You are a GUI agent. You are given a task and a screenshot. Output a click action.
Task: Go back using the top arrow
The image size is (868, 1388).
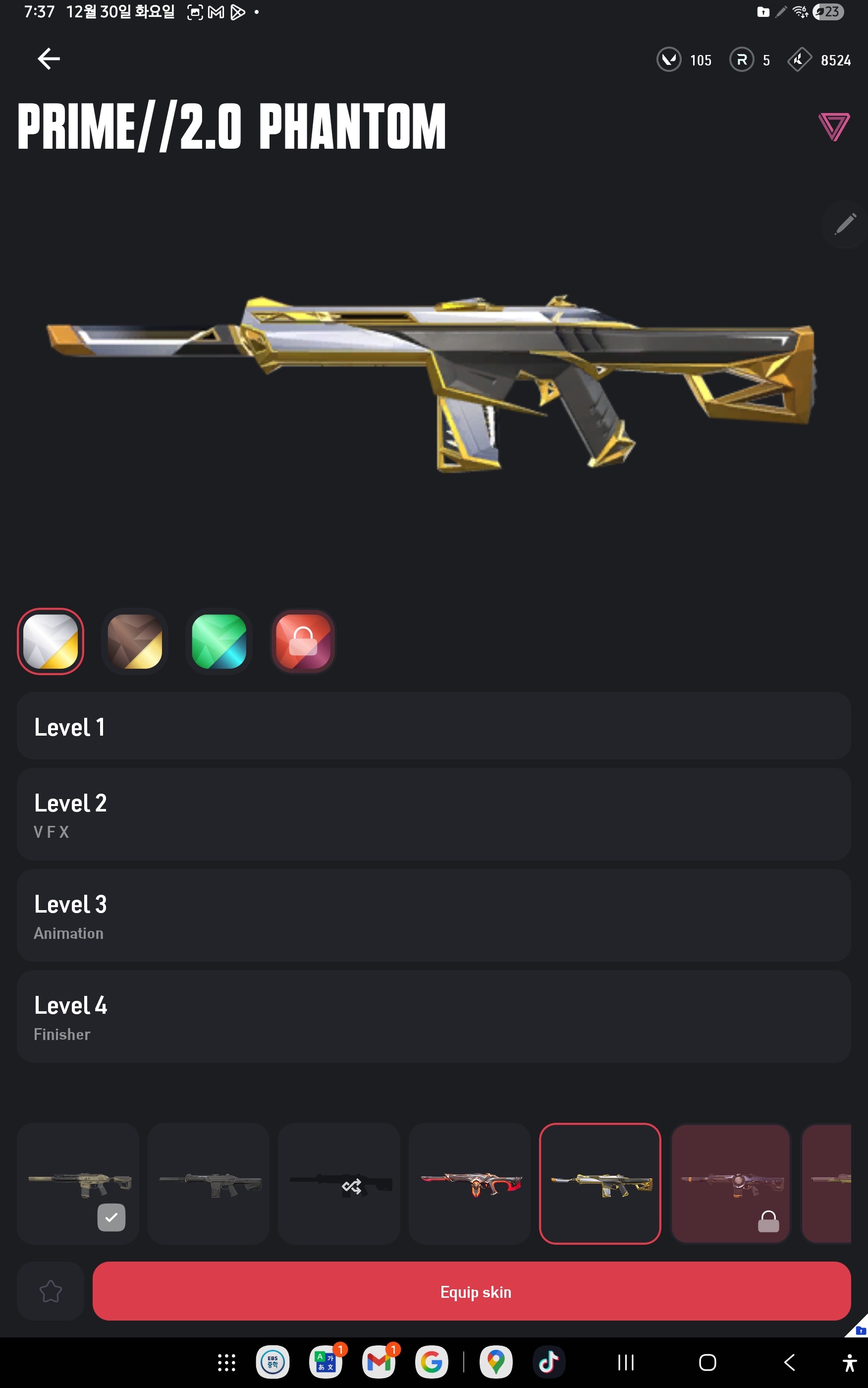49,58
